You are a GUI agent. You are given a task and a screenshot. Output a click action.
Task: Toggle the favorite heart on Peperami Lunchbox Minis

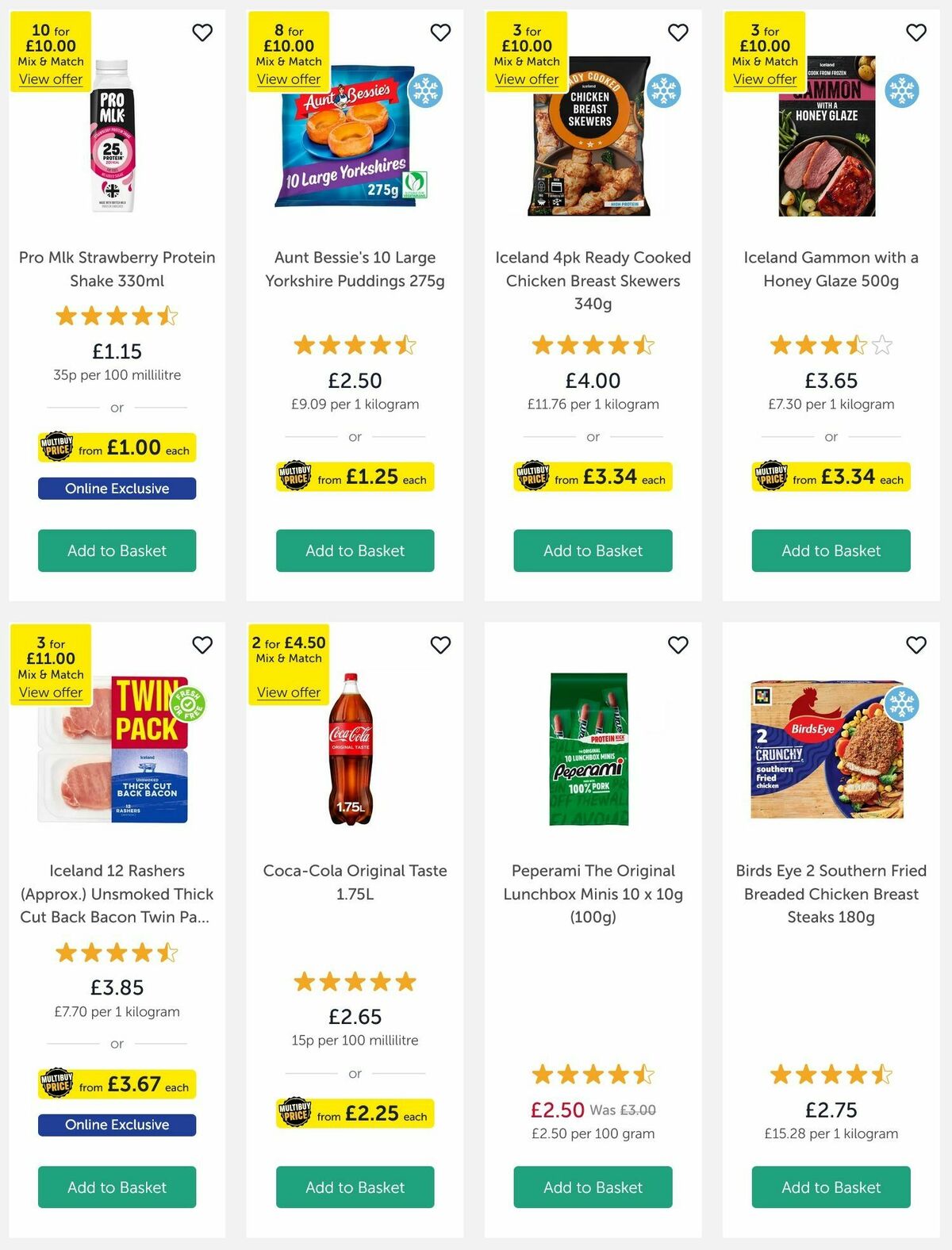(678, 645)
